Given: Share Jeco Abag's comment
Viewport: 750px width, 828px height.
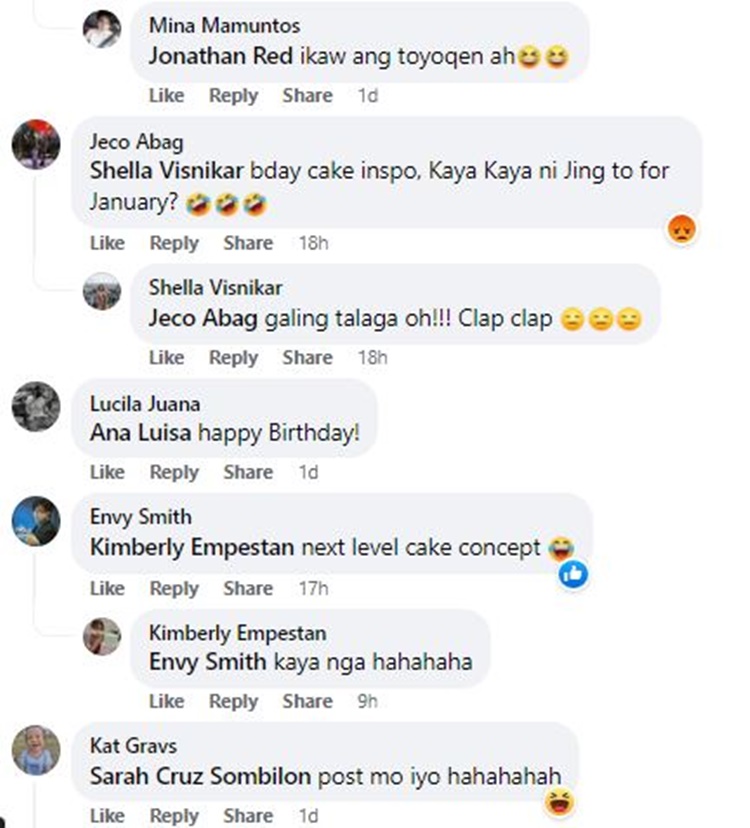Looking at the screenshot, I should (248, 243).
